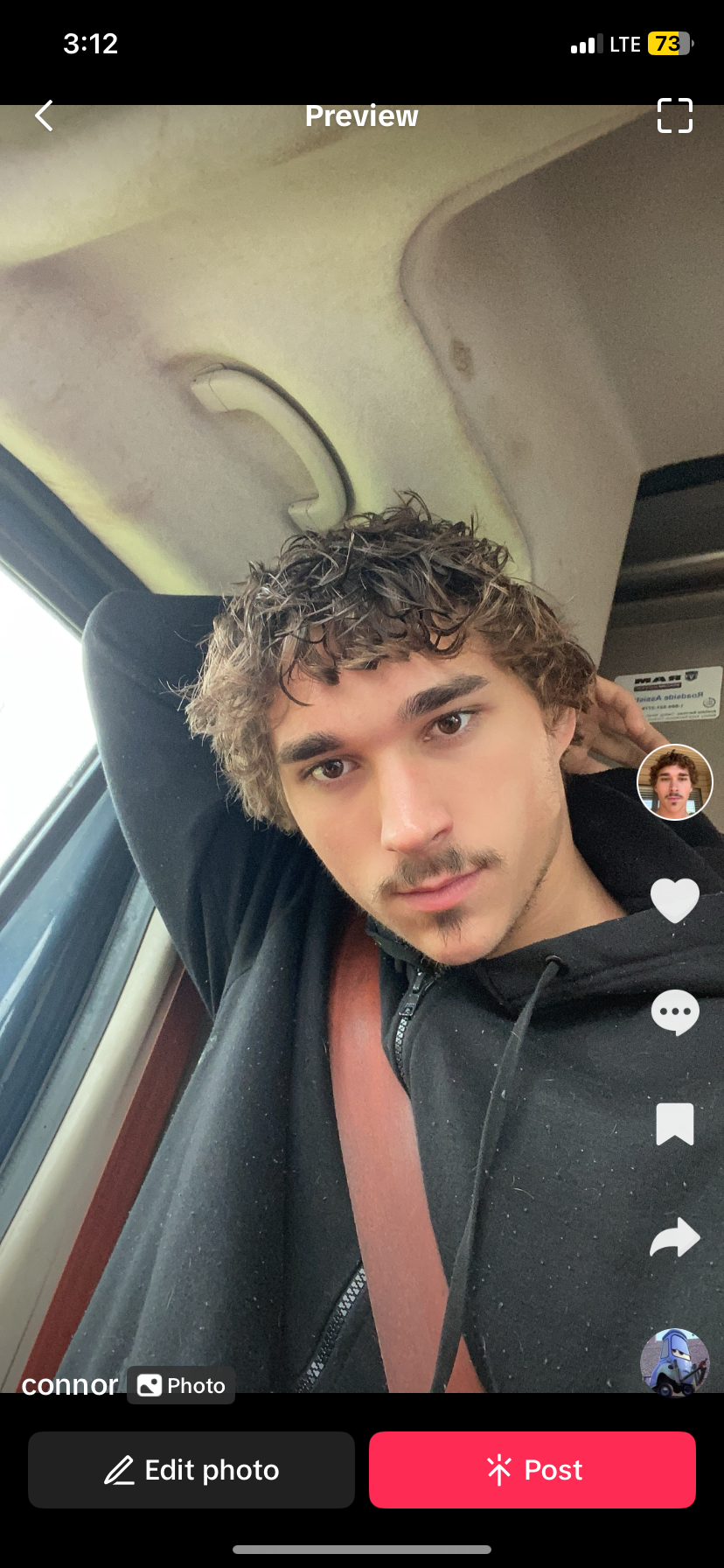Tap the heart like icon
Screen dimensions: 724x1568
[x=674, y=899]
